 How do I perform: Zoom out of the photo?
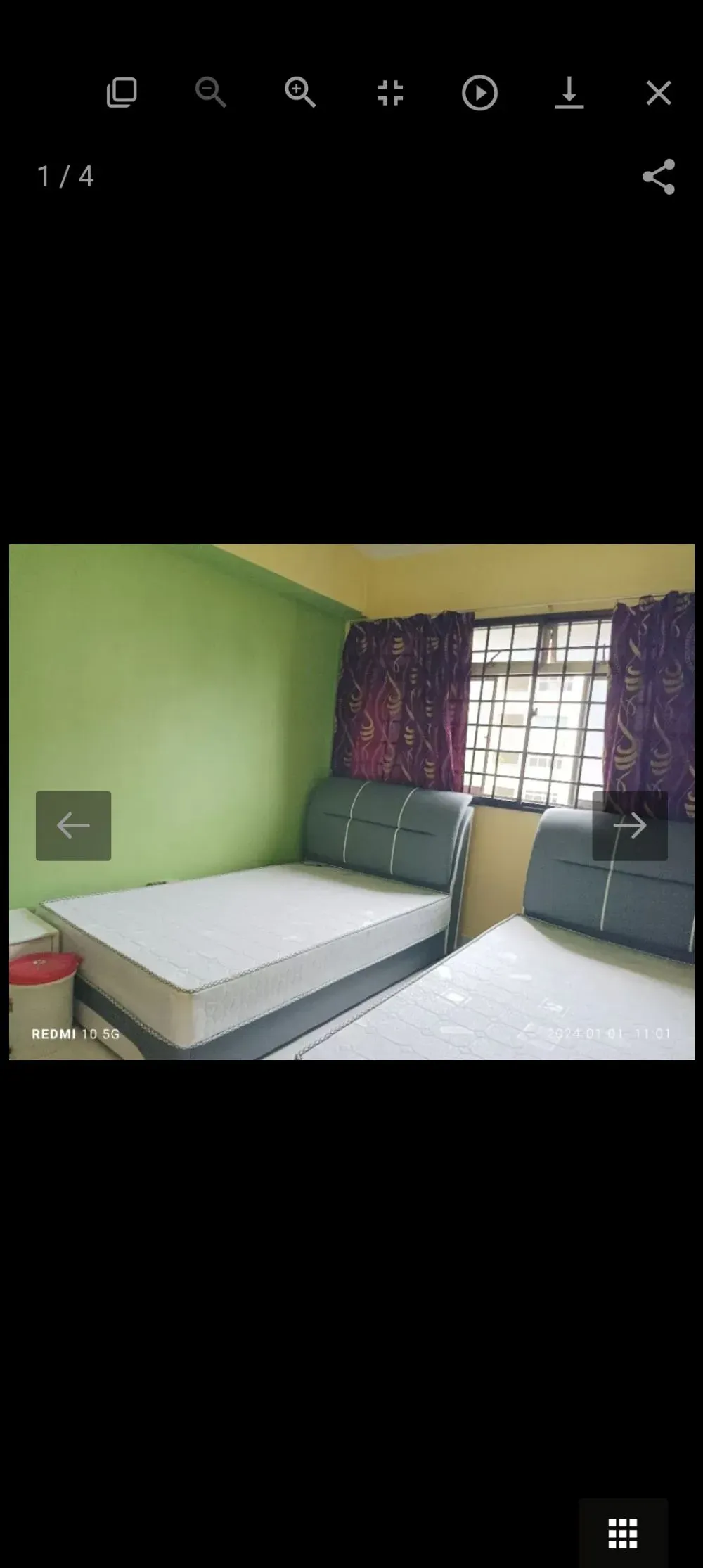pos(211,93)
